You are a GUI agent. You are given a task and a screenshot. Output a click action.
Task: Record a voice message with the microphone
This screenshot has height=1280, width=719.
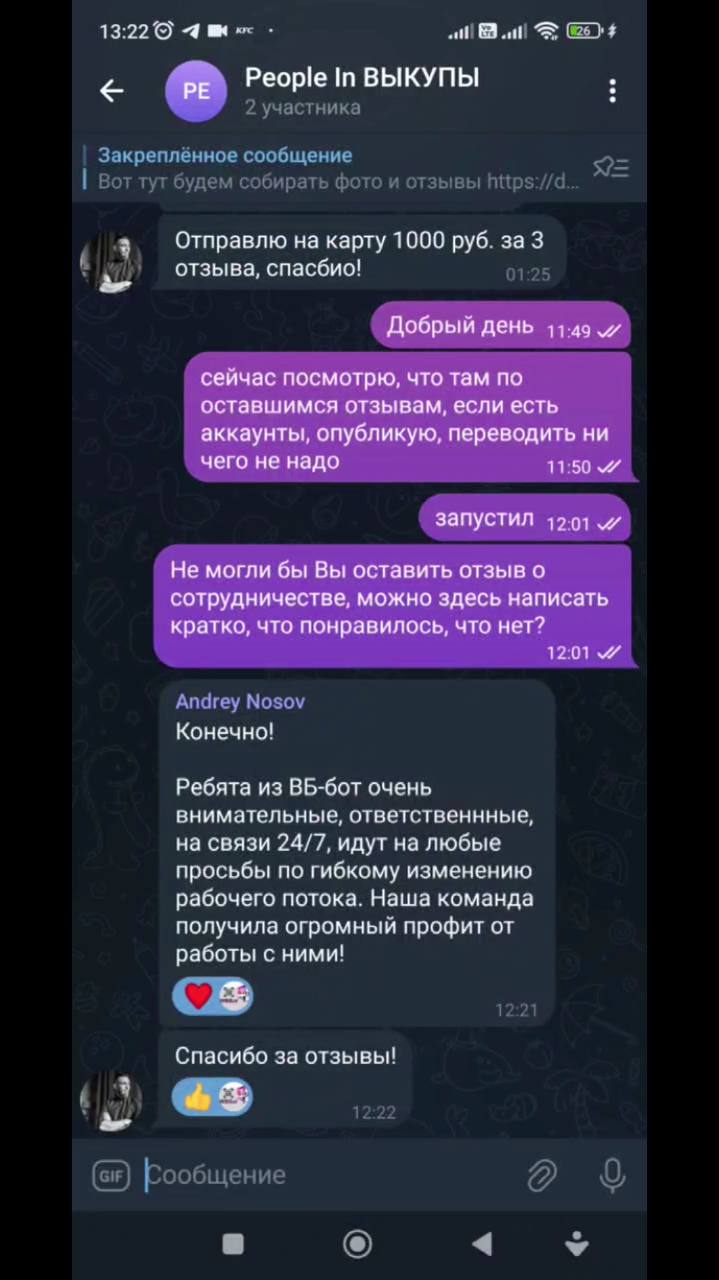pos(612,1176)
